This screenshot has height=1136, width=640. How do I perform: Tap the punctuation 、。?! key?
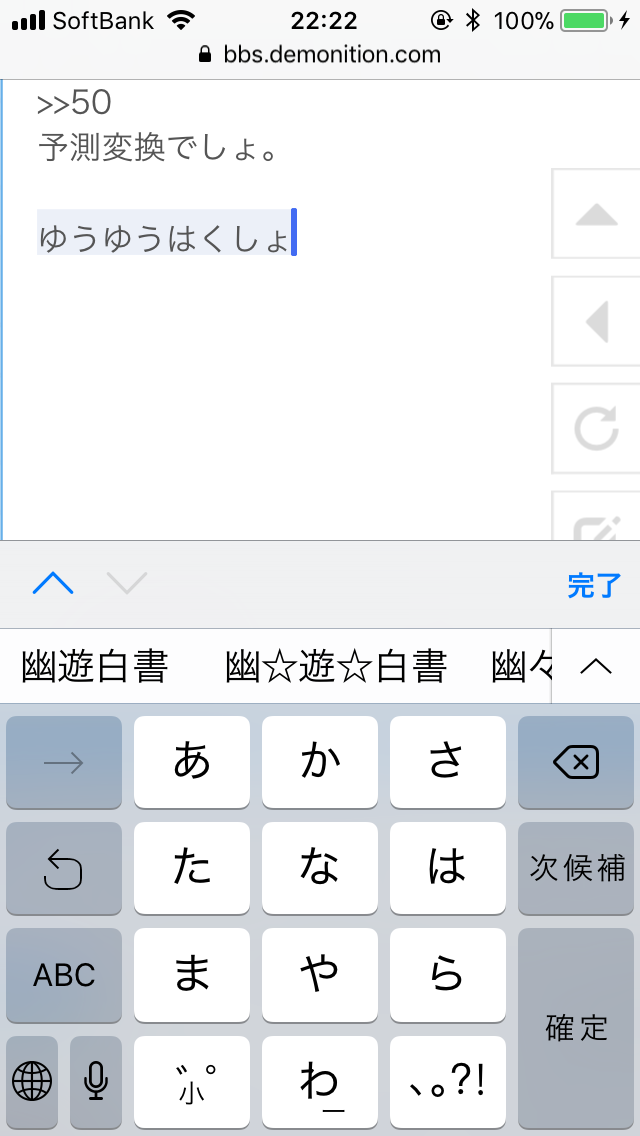coord(447,1081)
